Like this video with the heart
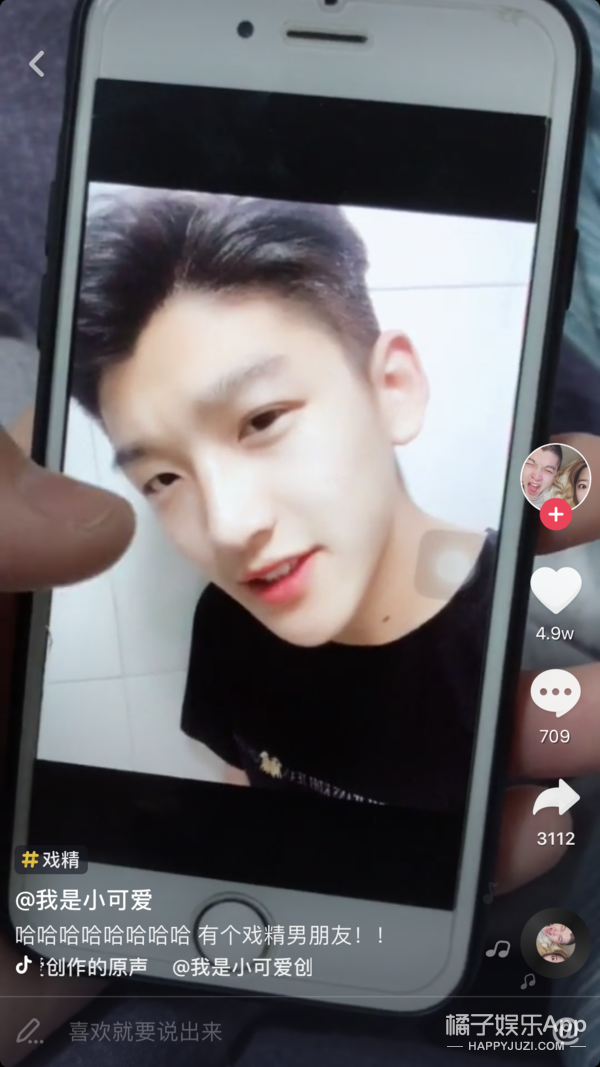This screenshot has width=600, height=1067. click(x=555, y=590)
